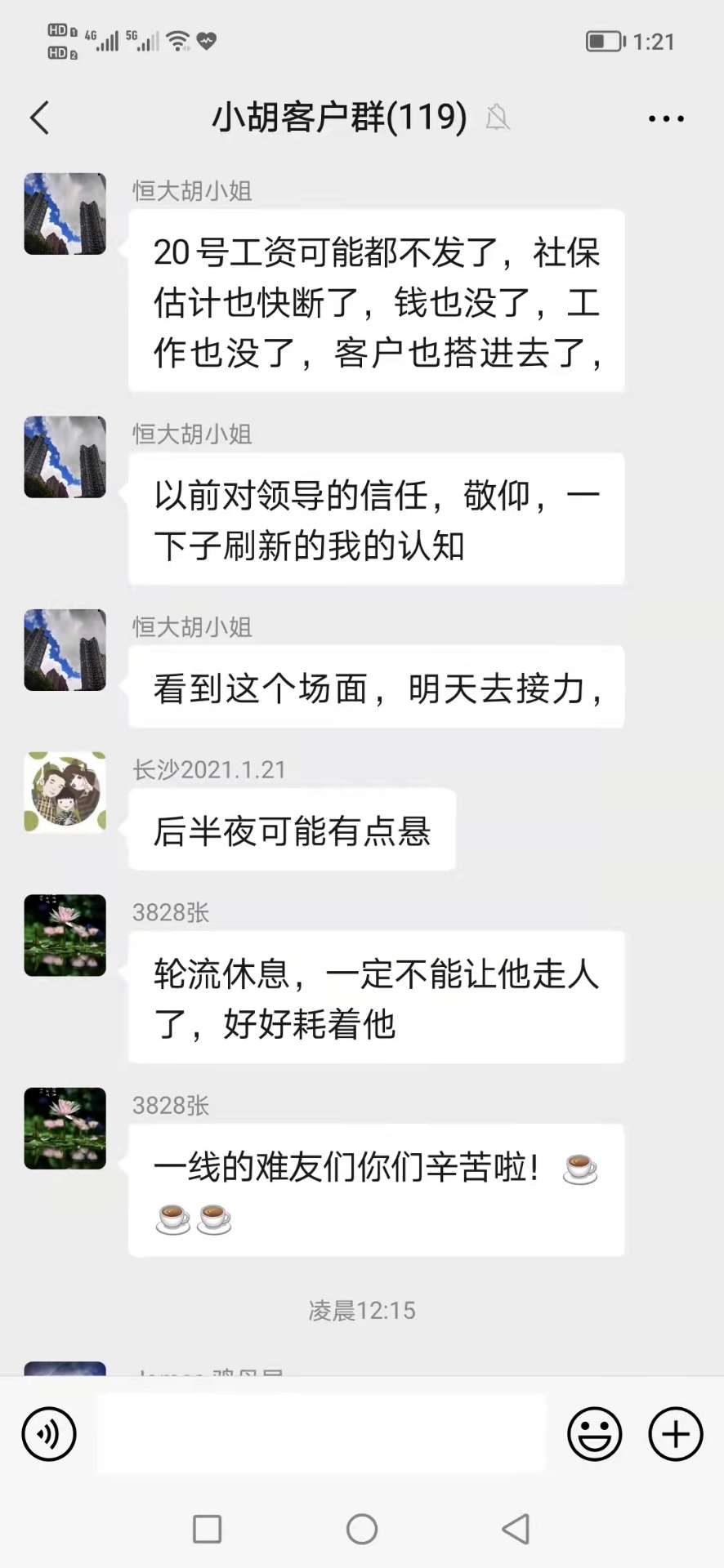Switch to voice message input

coord(49,1434)
